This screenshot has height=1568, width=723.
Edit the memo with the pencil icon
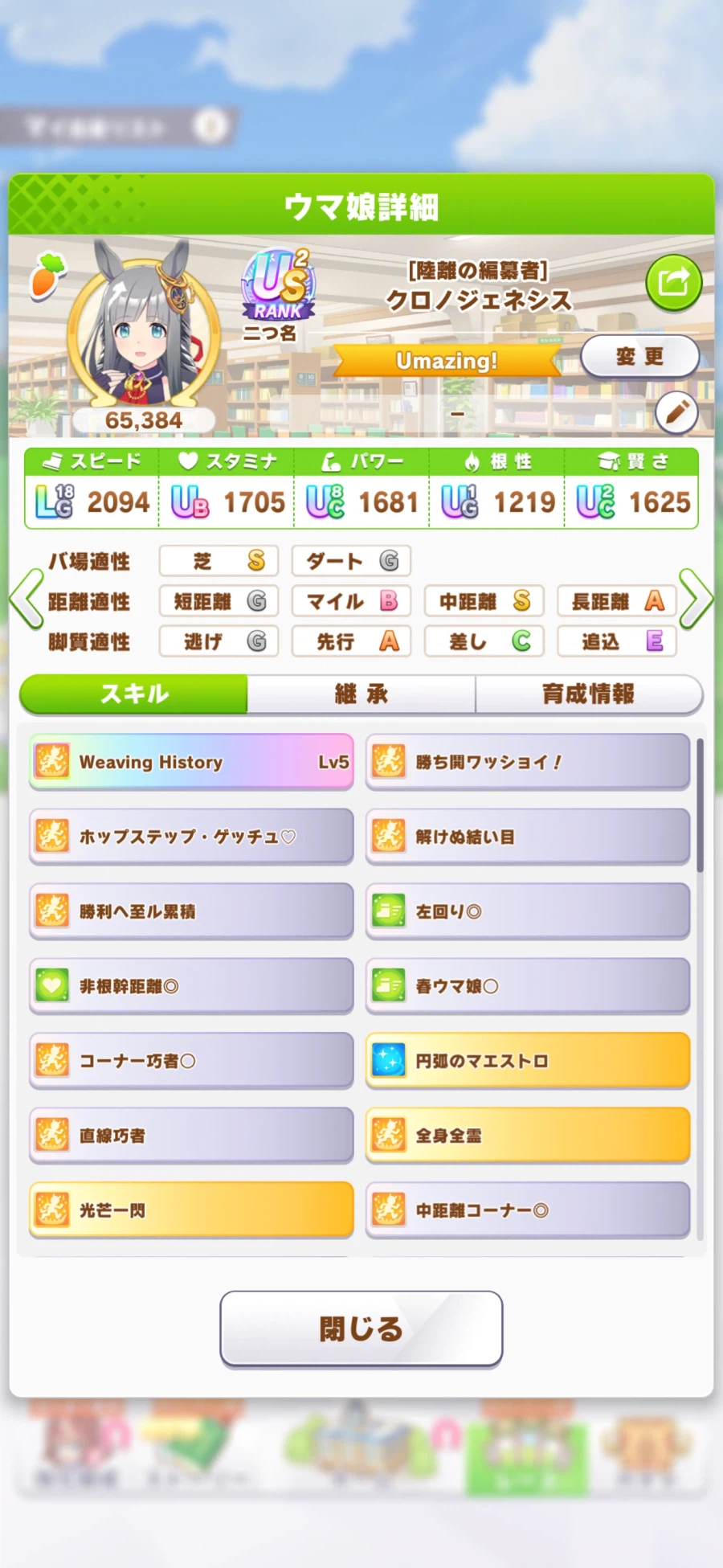point(676,413)
